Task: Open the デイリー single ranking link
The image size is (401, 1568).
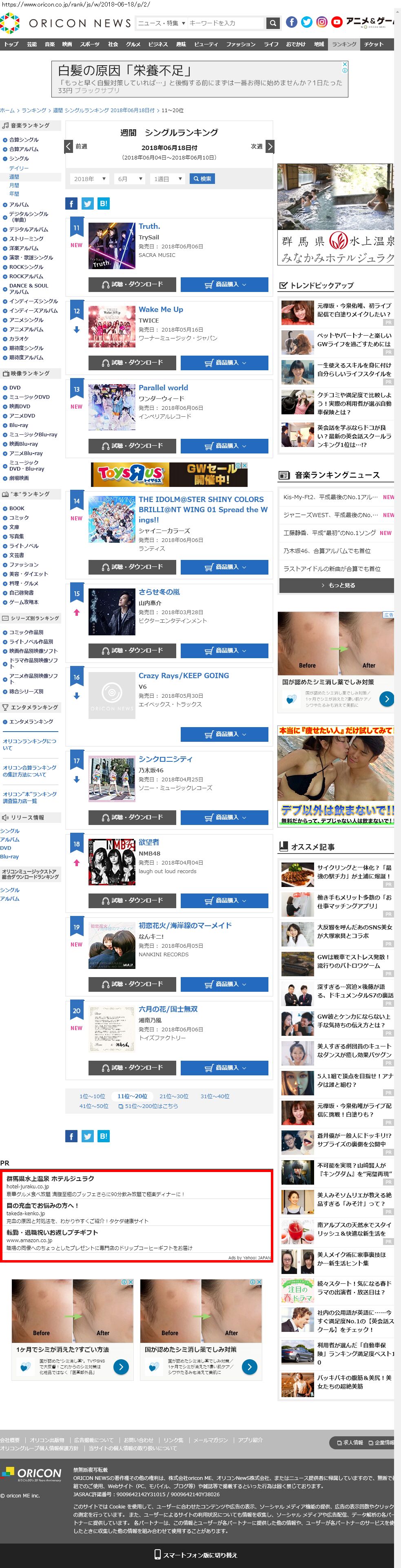Action: point(19,168)
